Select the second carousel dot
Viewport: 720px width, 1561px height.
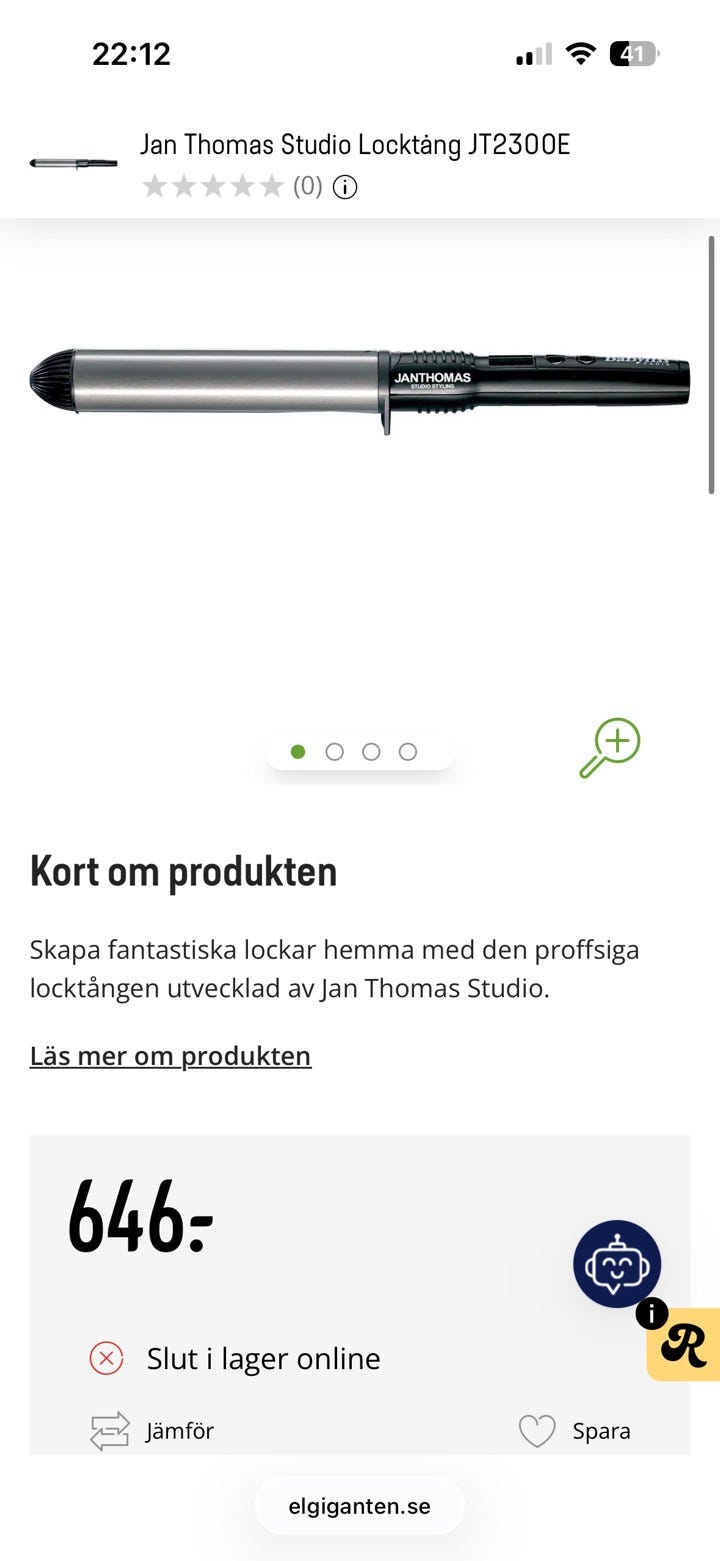pyautogui.click(x=334, y=751)
